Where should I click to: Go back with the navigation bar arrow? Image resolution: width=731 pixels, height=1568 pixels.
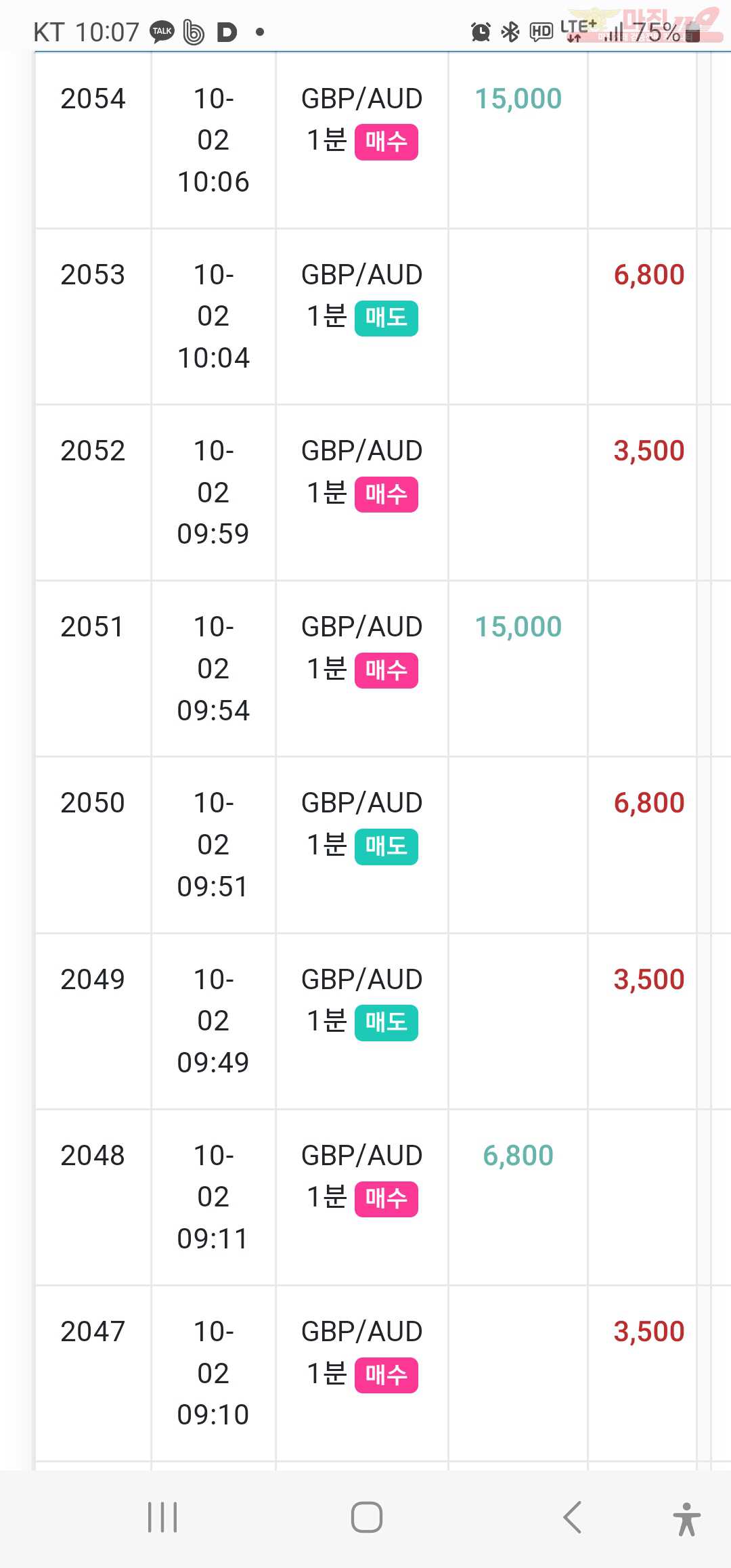(x=572, y=1517)
